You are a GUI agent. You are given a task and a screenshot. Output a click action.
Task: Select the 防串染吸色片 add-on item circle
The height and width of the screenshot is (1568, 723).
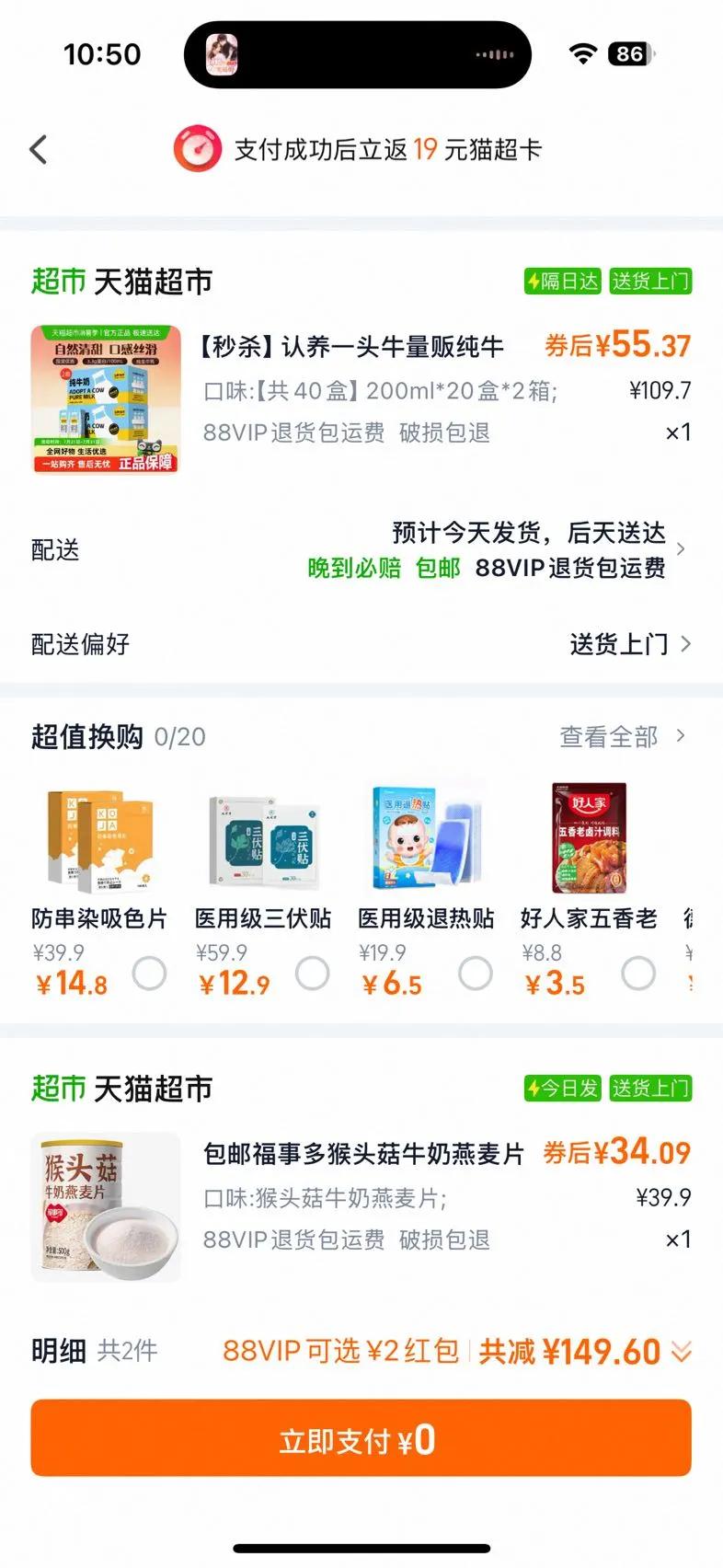click(151, 973)
